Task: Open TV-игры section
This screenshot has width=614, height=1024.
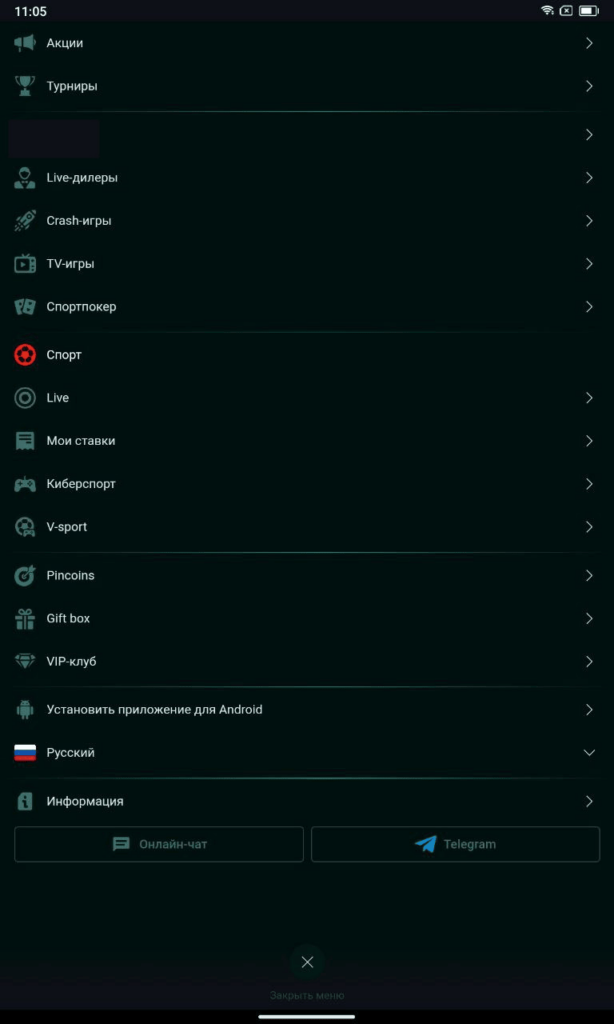Action: point(70,264)
